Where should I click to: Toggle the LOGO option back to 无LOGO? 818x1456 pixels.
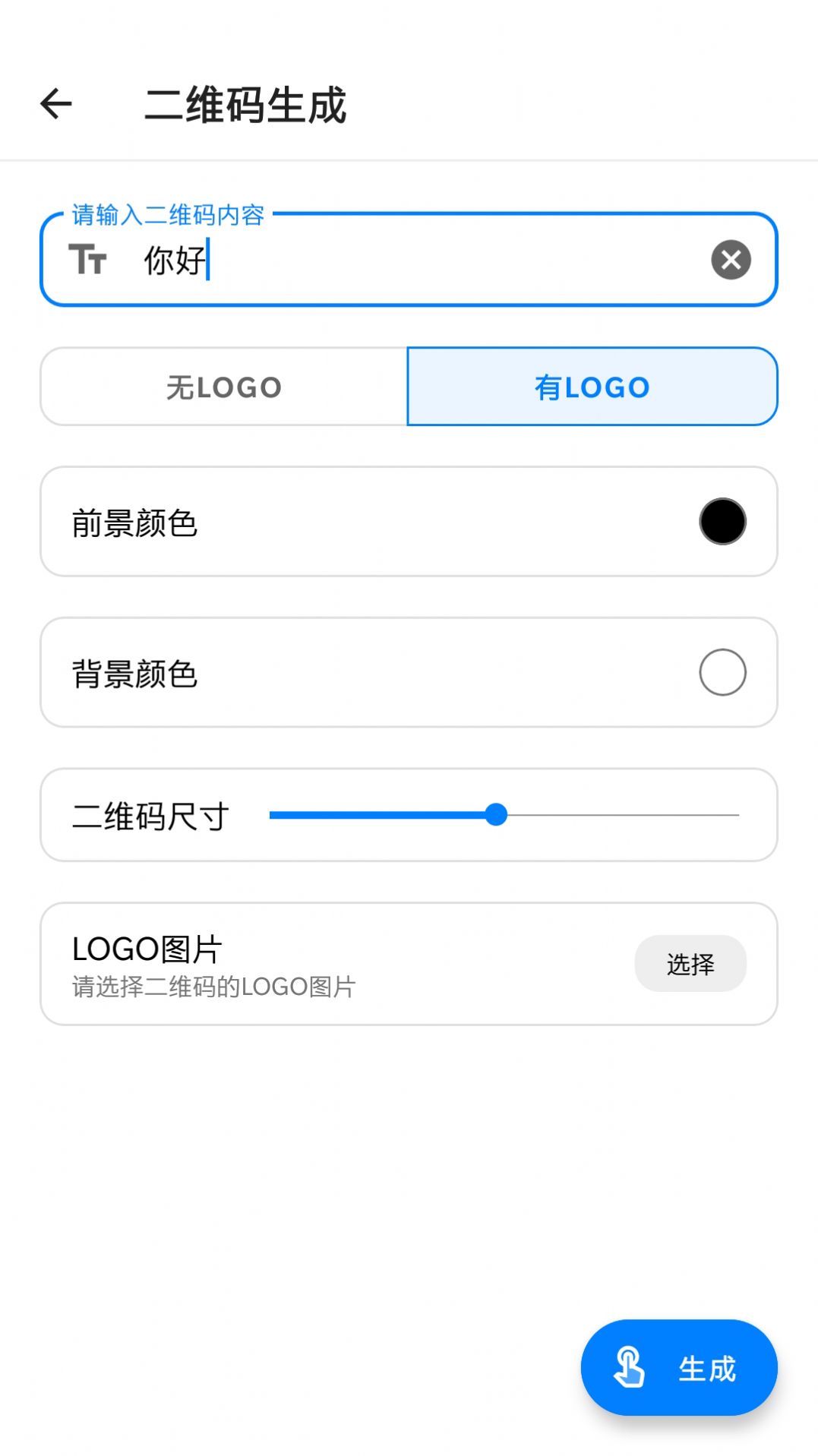(x=222, y=387)
